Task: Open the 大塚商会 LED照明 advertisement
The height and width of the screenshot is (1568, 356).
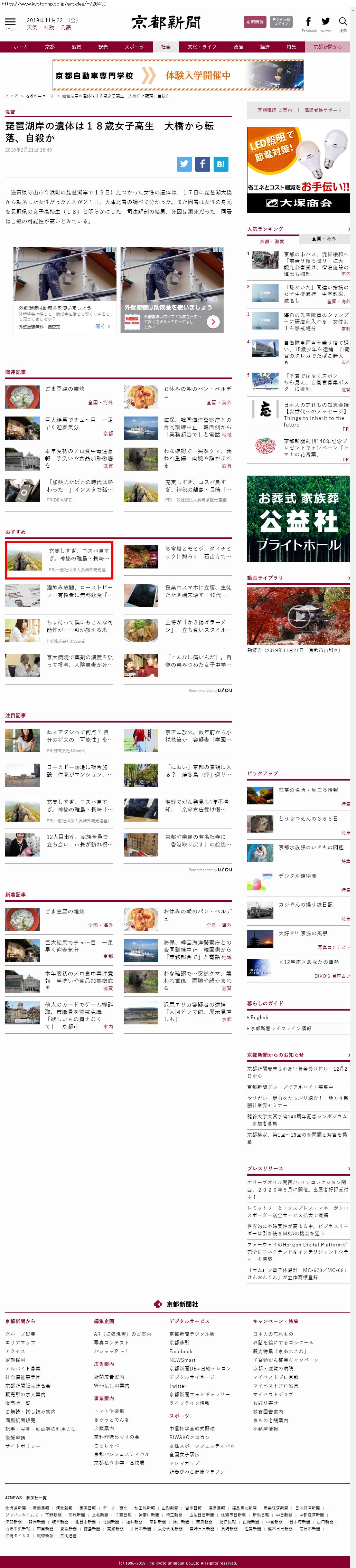Action: (298, 170)
